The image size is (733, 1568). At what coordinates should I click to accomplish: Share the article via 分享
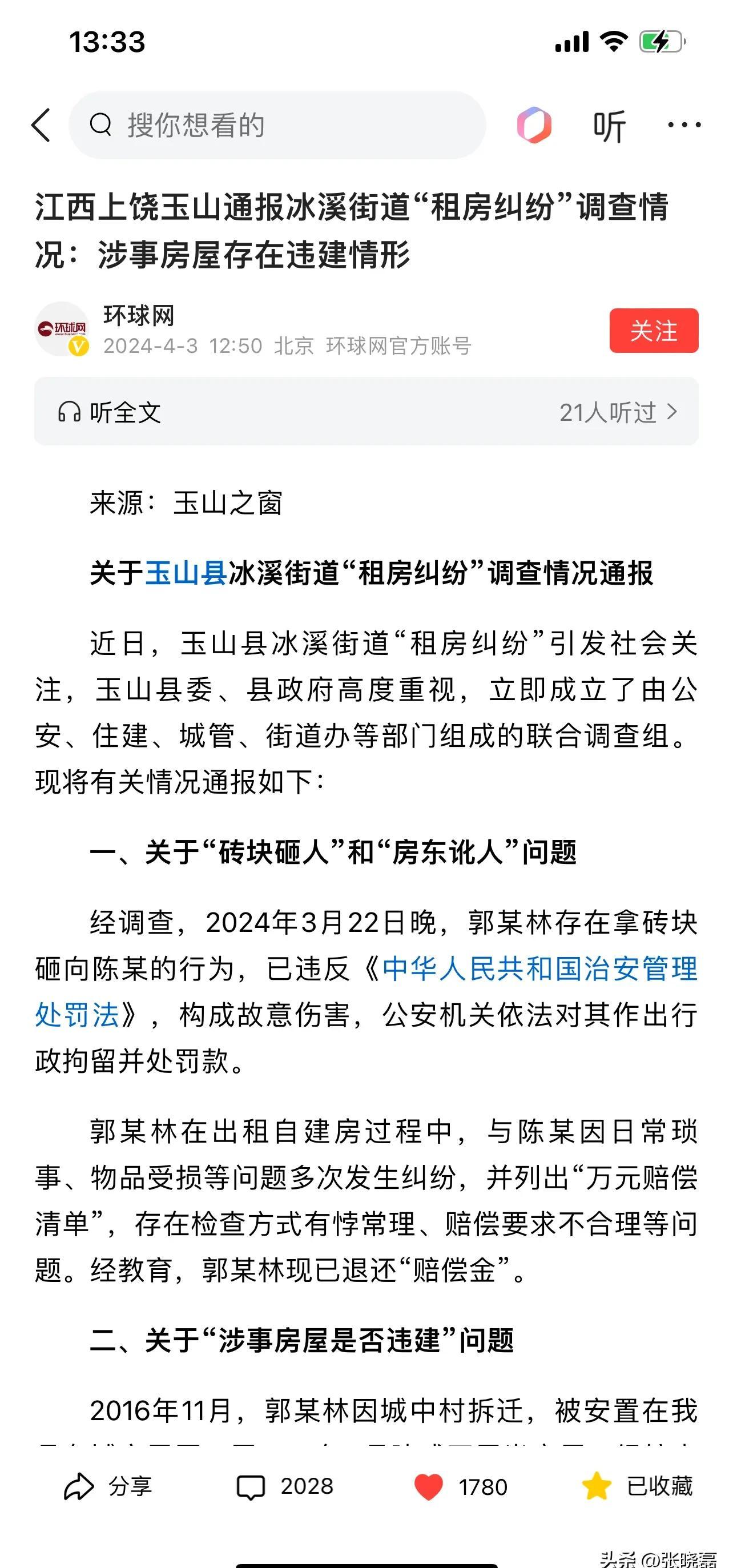(108, 1486)
